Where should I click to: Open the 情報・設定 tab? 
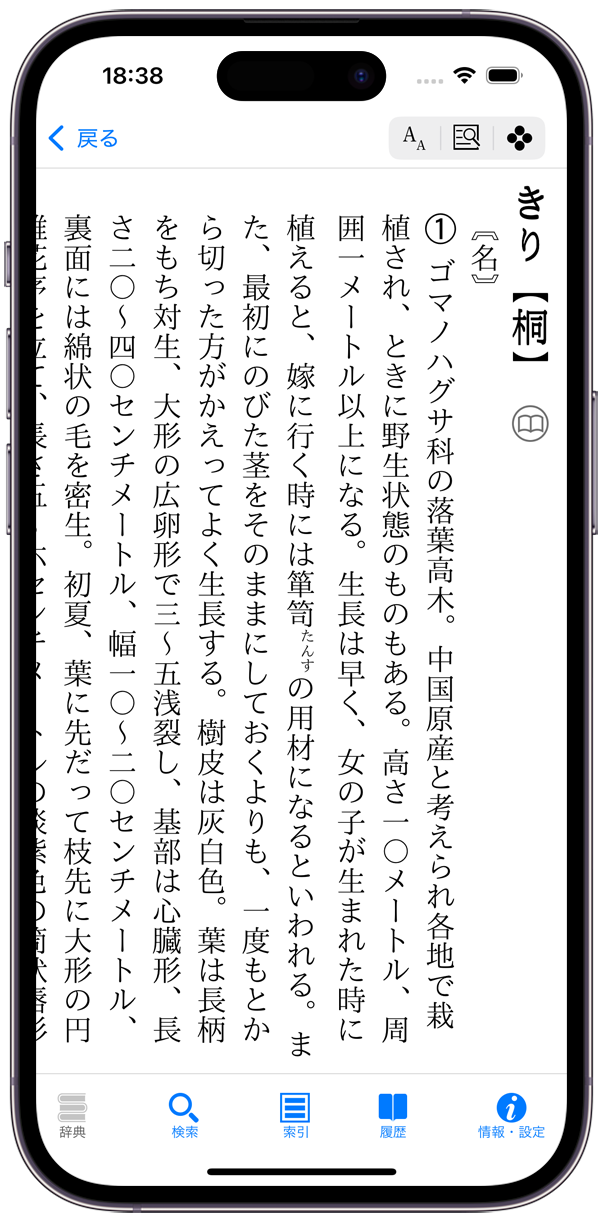[511, 1115]
